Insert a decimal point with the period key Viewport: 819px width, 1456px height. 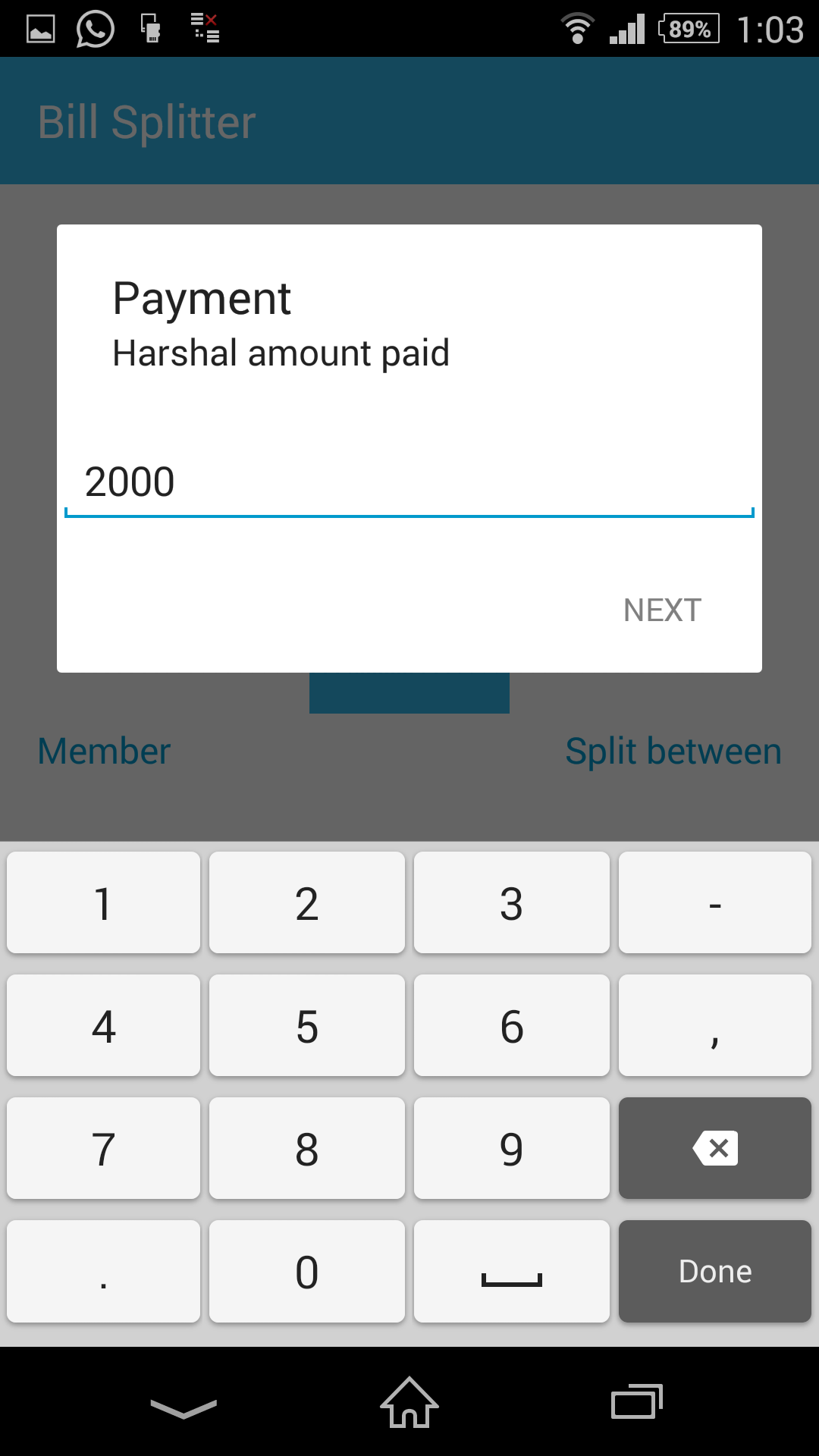coord(104,1272)
